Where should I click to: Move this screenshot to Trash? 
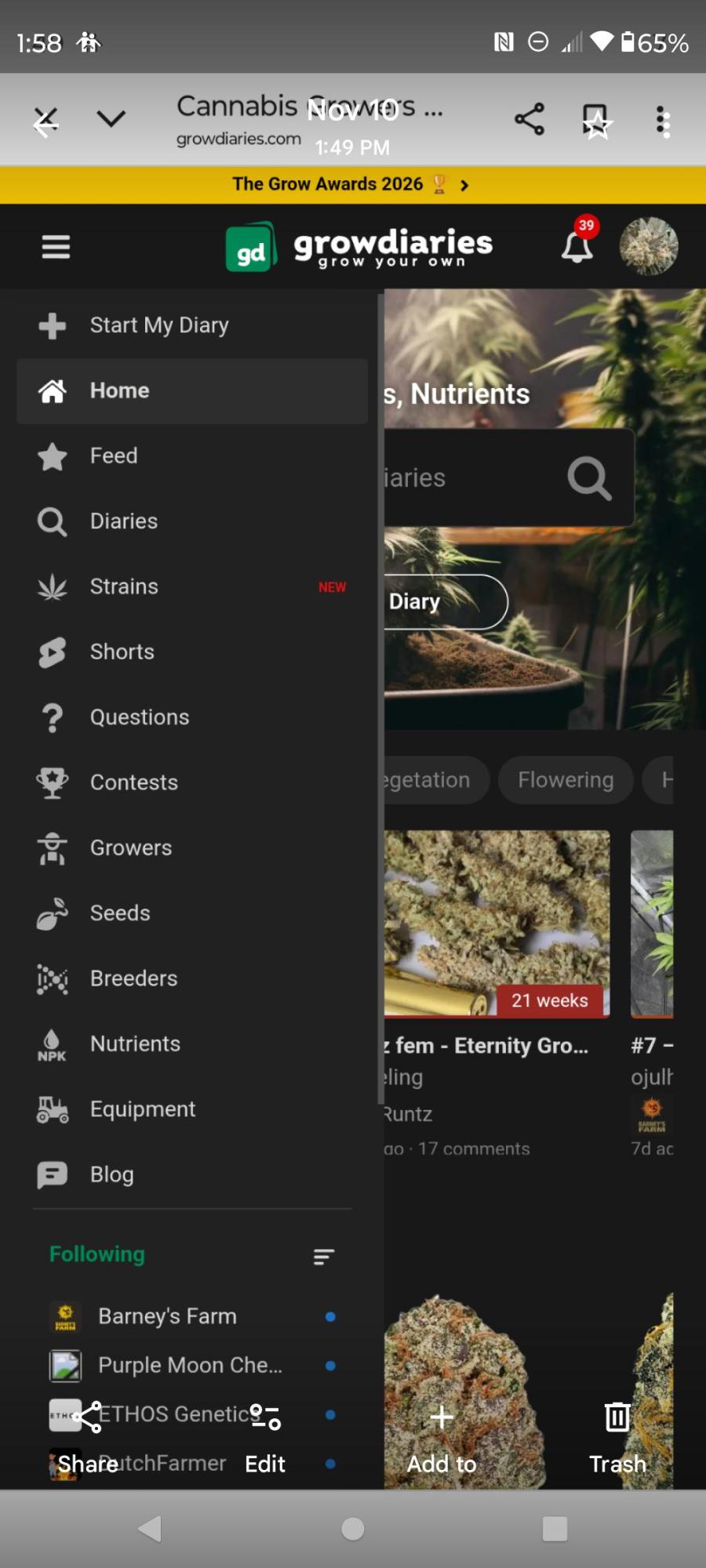click(x=617, y=1435)
